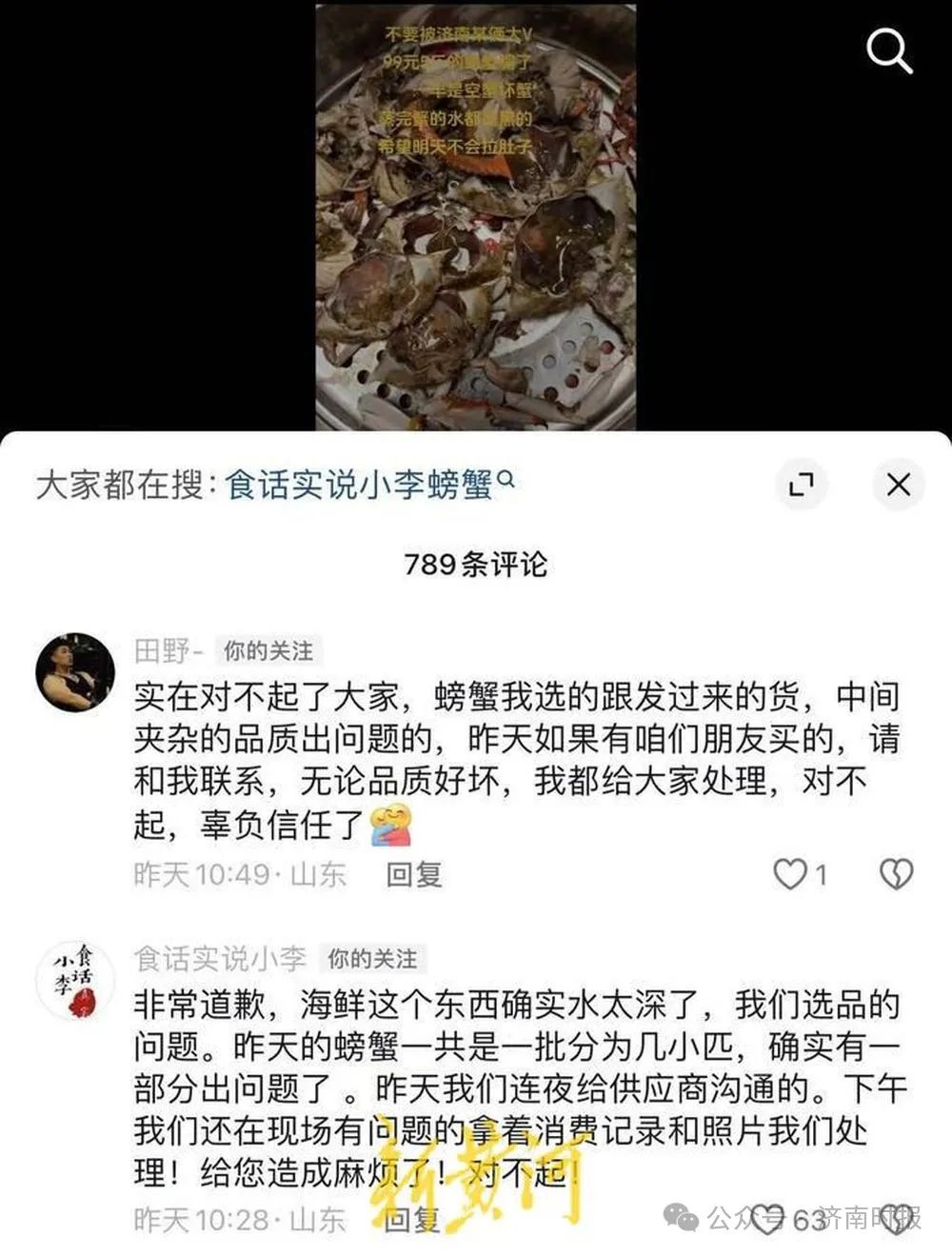952x1256 pixels.
Task: Reply to 田野-'s comment
Action: pyautogui.click(x=413, y=874)
